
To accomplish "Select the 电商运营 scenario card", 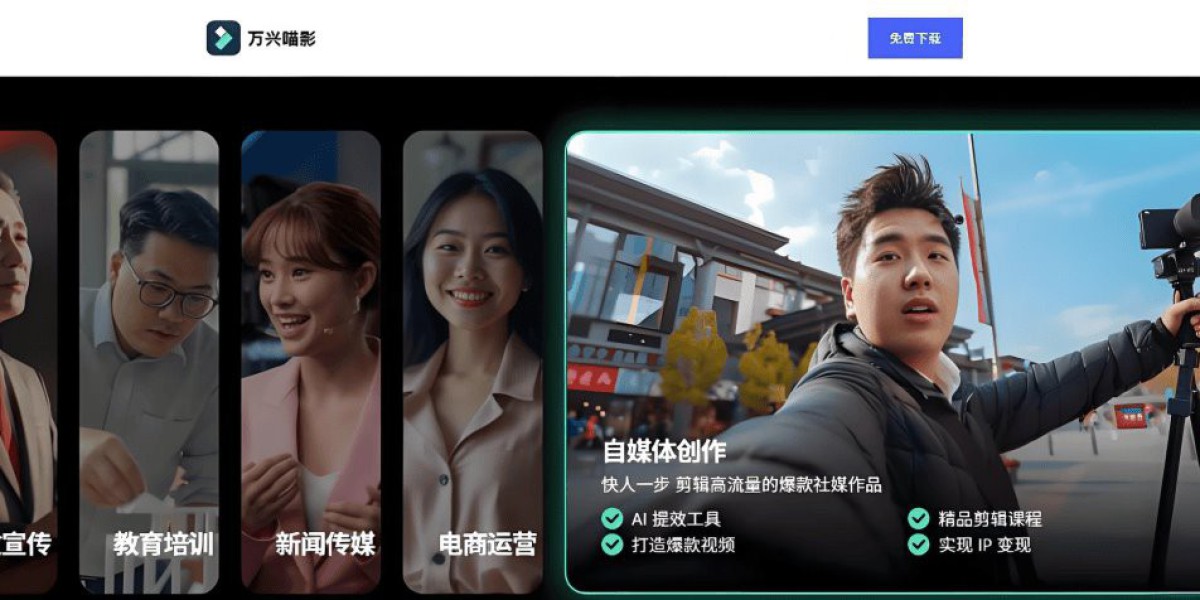I will coord(473,360).
